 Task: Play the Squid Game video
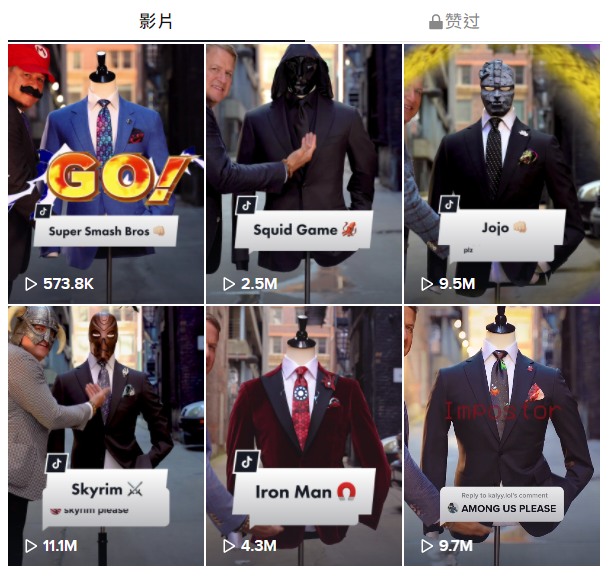point(303,173)
